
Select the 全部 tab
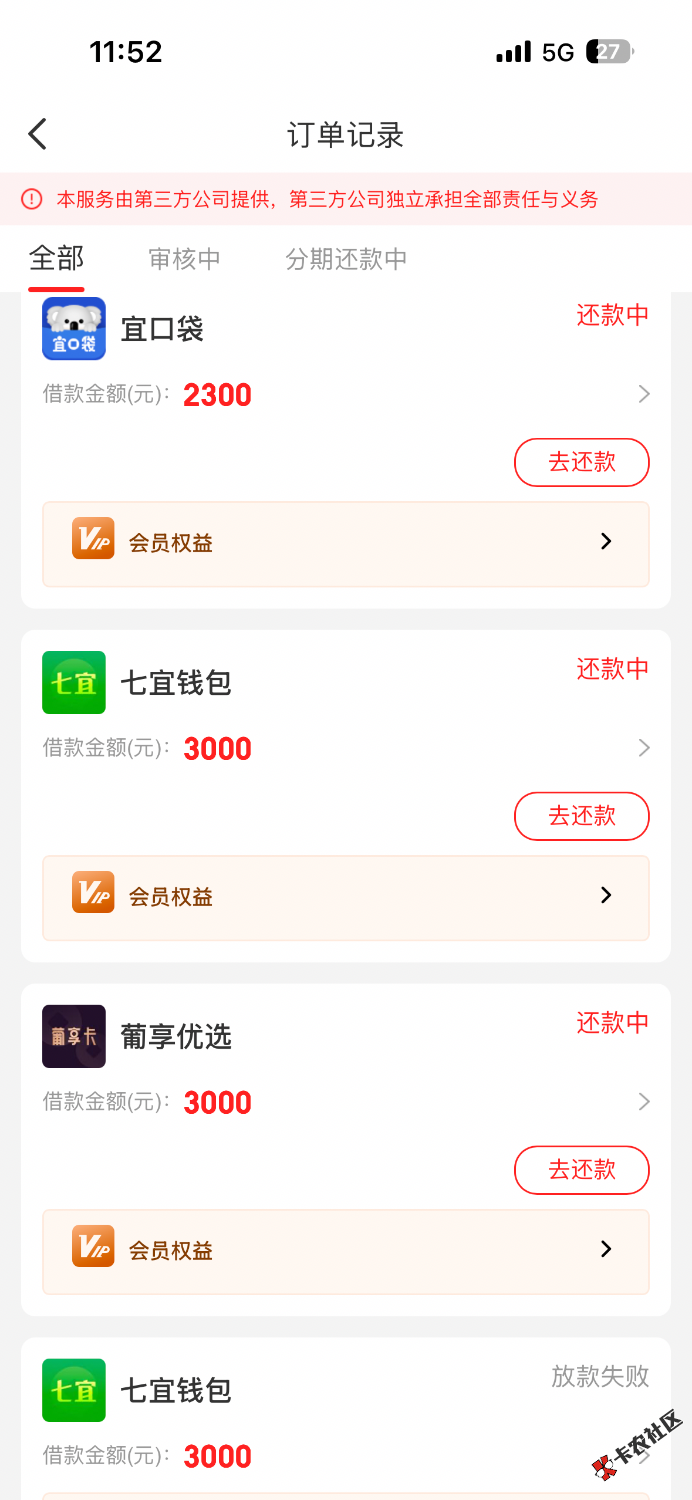[56, 259]
